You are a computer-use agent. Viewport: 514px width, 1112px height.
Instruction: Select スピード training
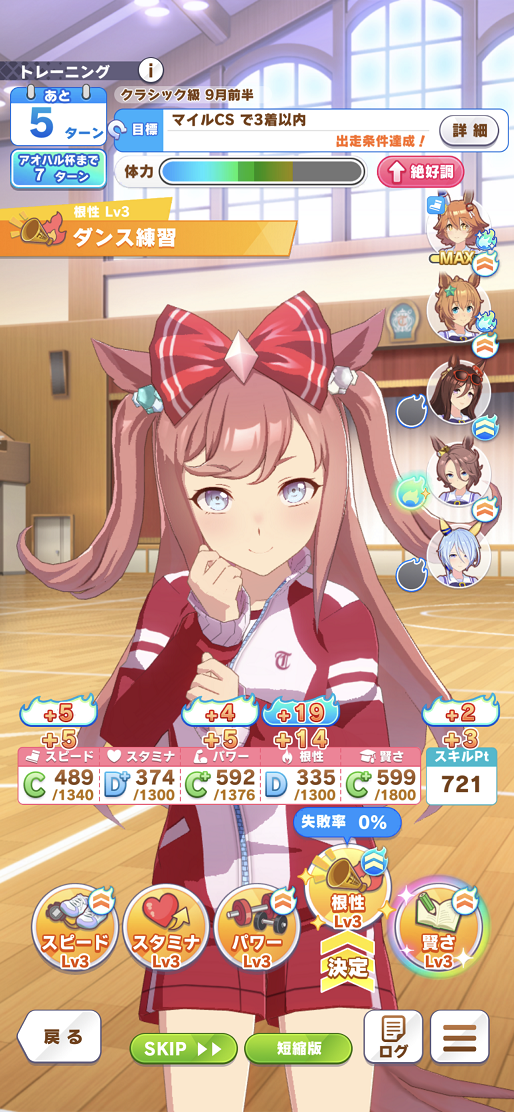pos(74,929)
